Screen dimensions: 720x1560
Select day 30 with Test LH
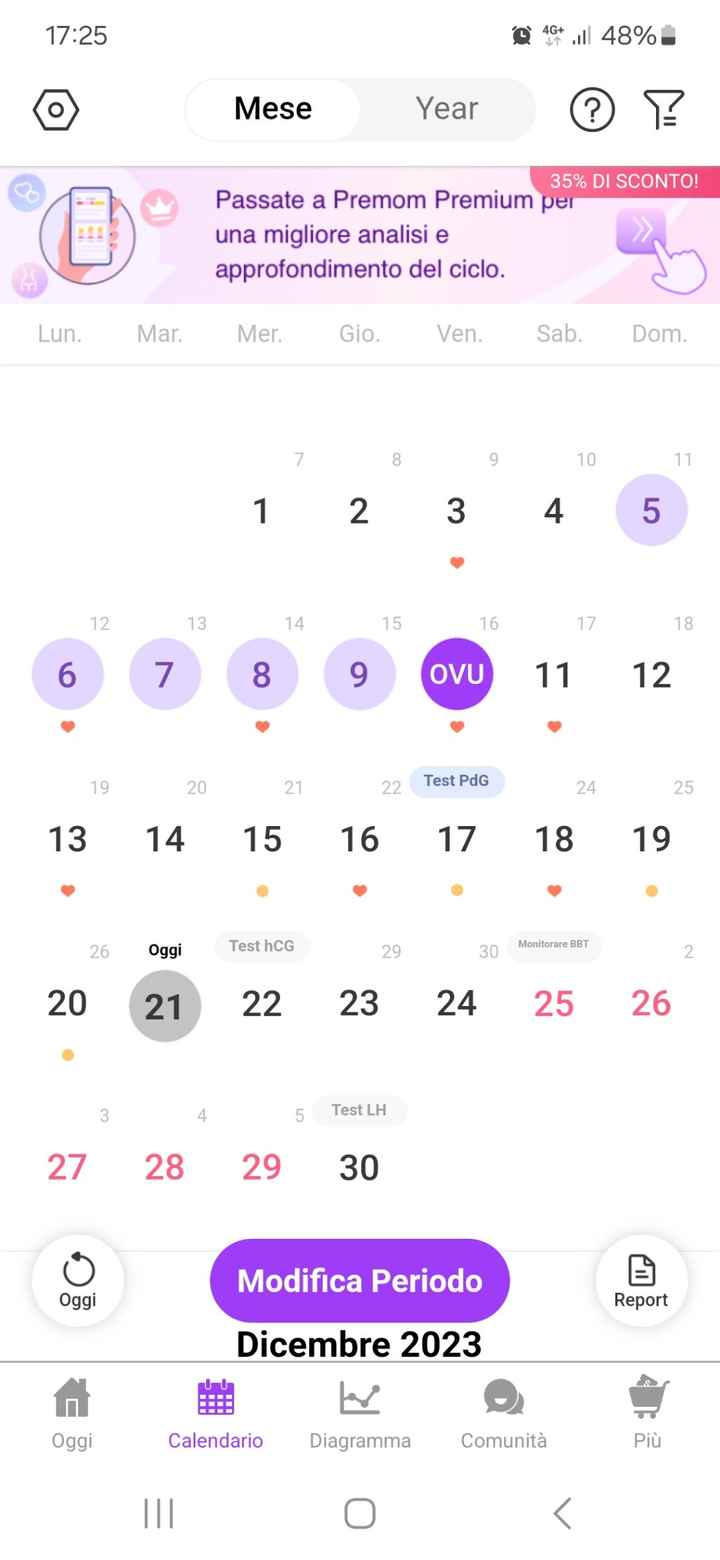tap(359, 1167)
